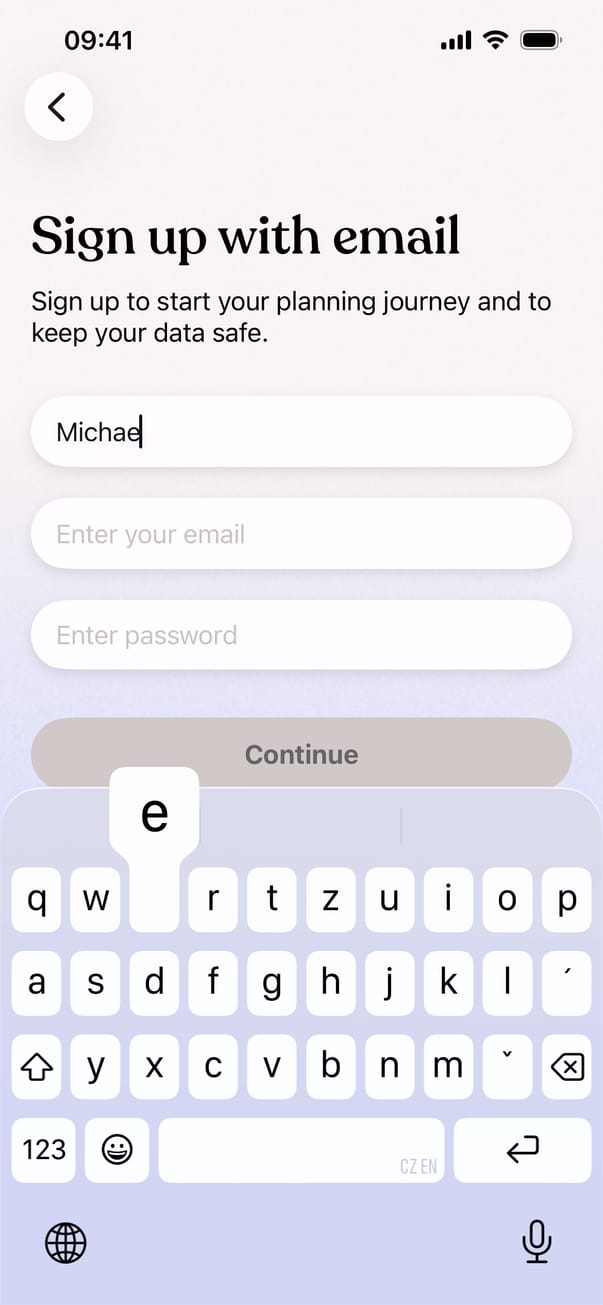Select the Enter password field
Viewport: 603px width, 1305px height.
click(x=301, y=635)
